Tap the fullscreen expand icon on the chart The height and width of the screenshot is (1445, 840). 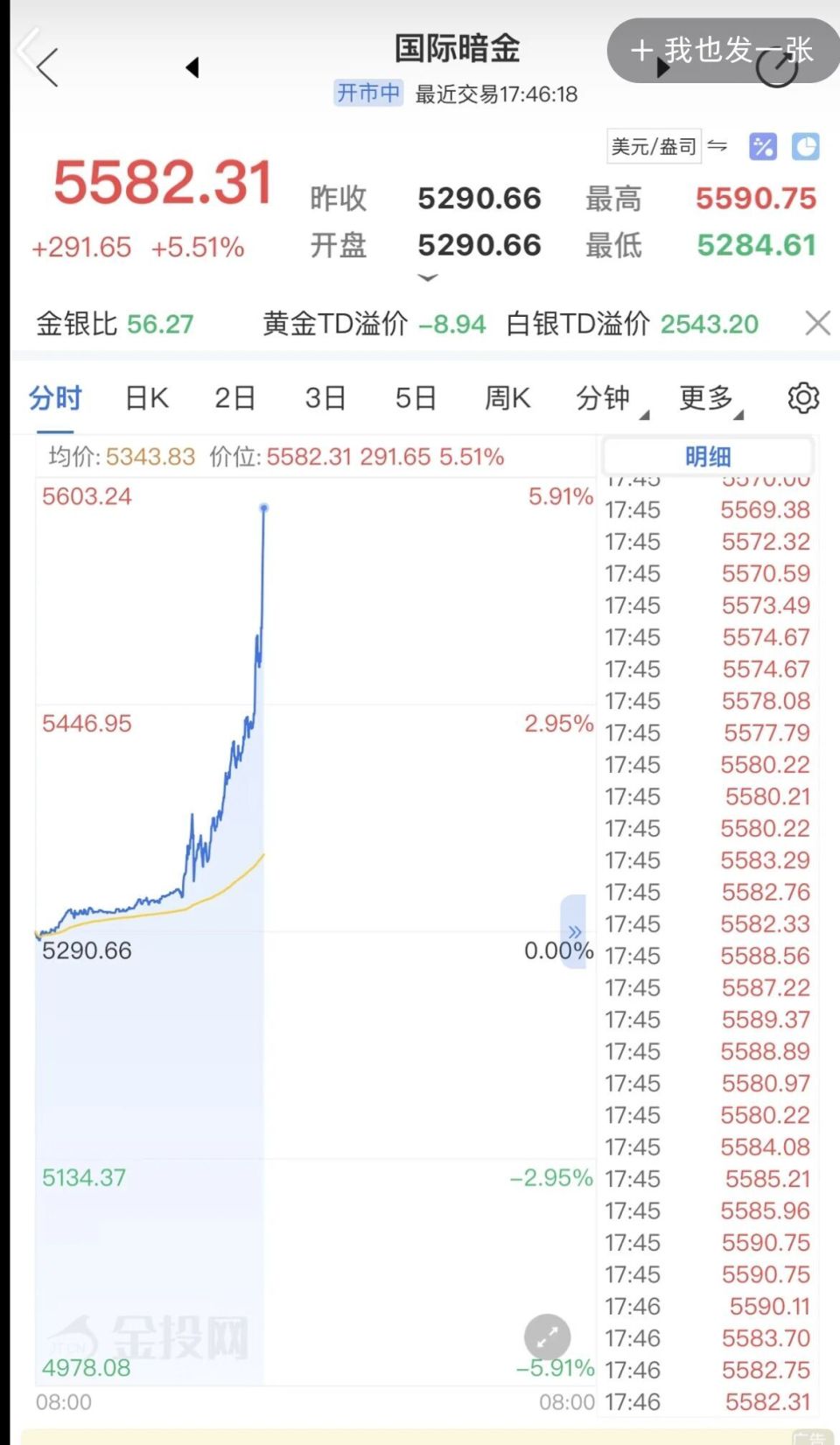546,1336
